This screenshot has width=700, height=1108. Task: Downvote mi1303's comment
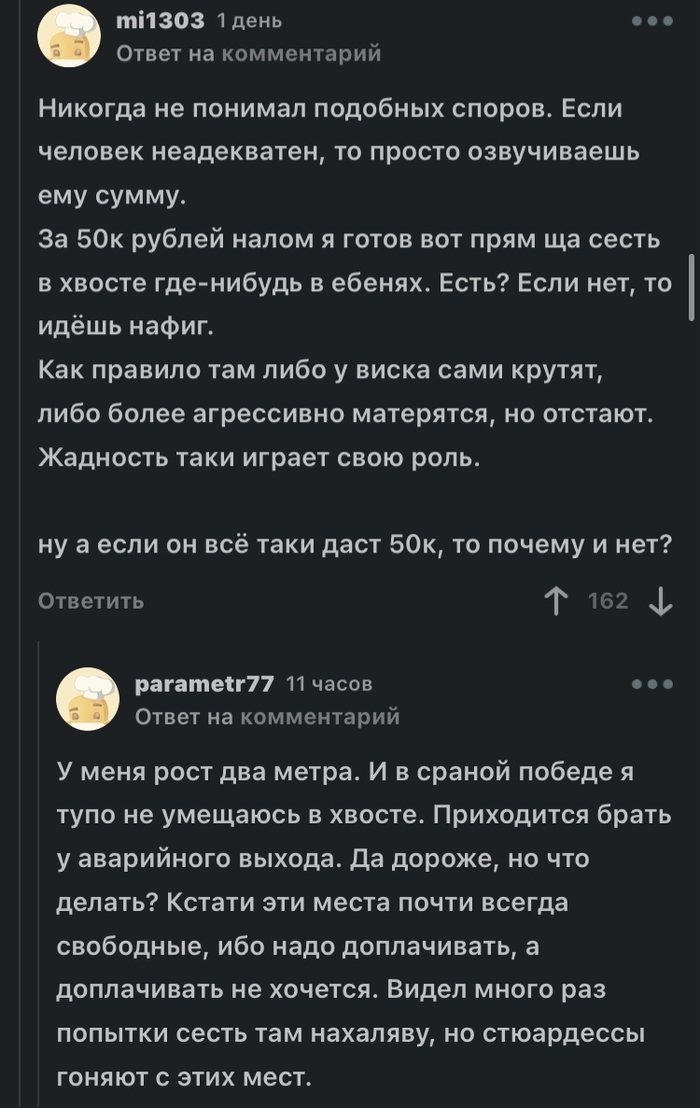coord(660,602)
